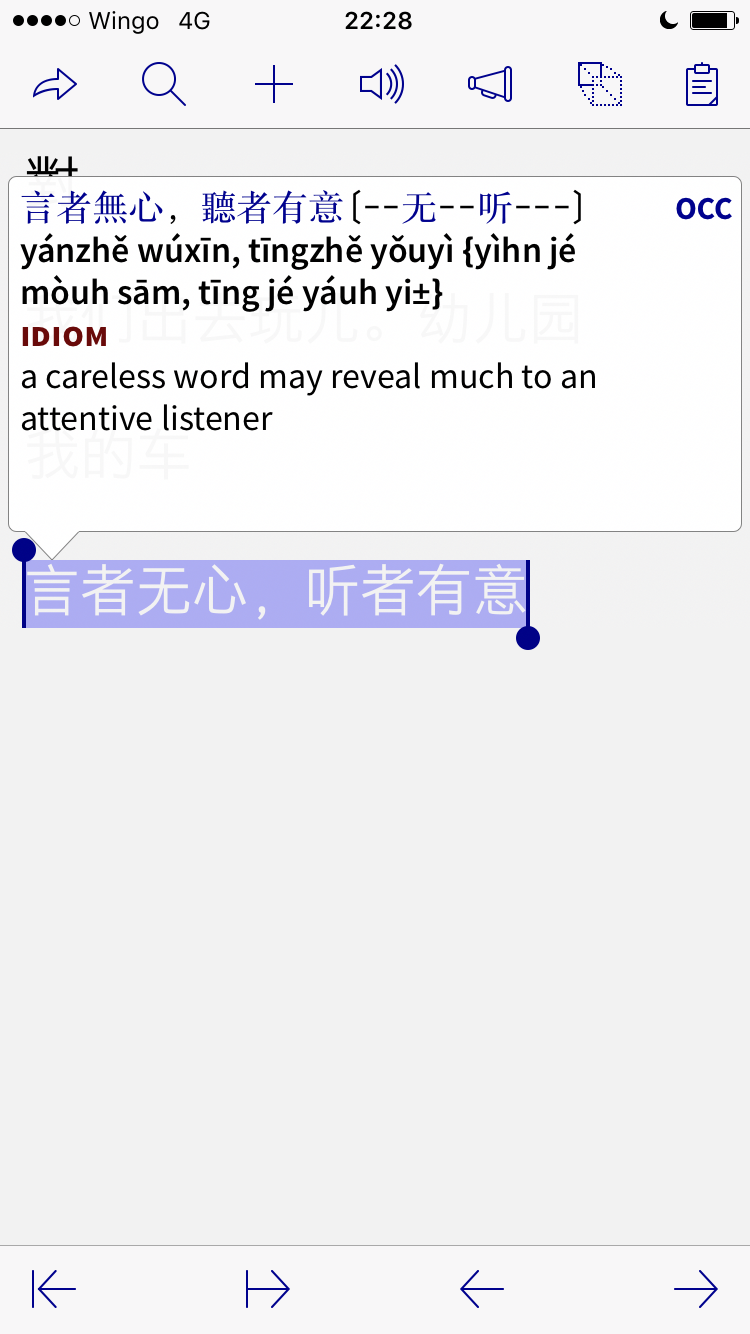This screenshot has width=750, height=1334.
Task: Play audio with the speaker icon
Action: coord(382,85)
